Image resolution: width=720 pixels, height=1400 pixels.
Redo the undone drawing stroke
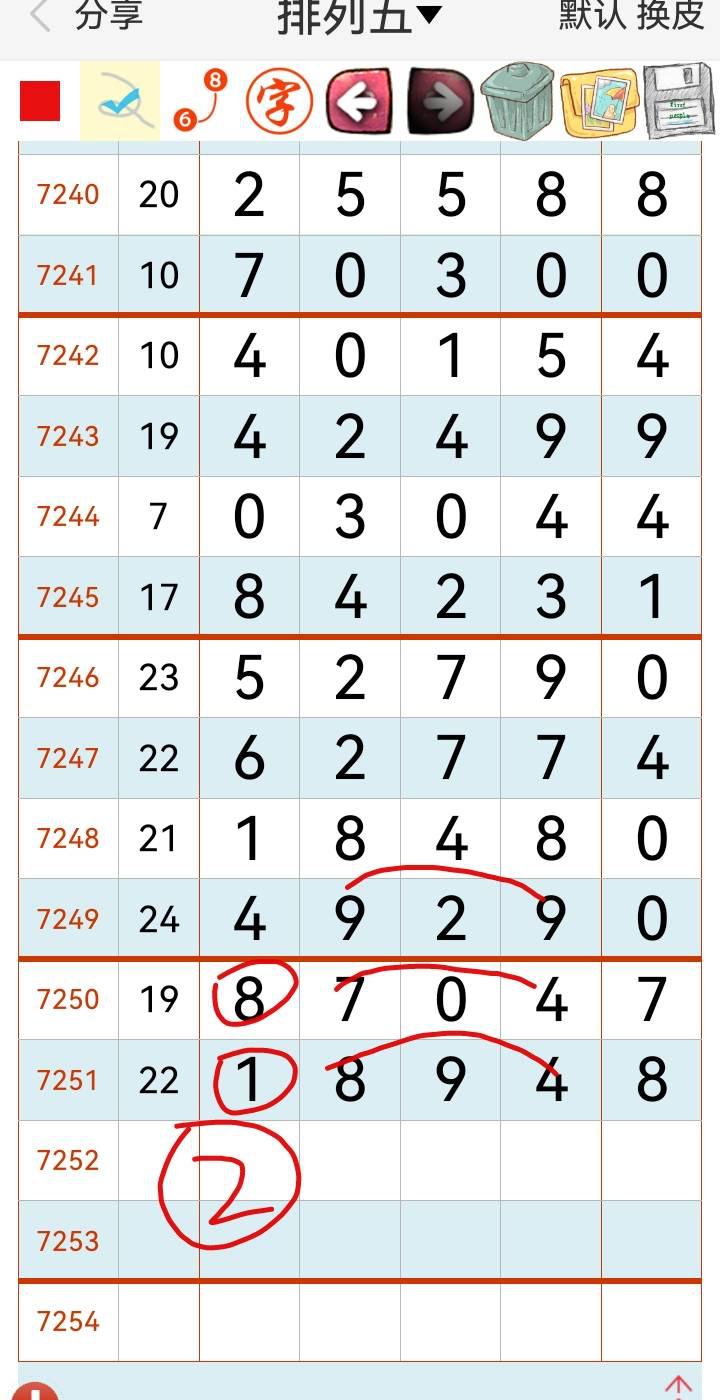point(440,101)
